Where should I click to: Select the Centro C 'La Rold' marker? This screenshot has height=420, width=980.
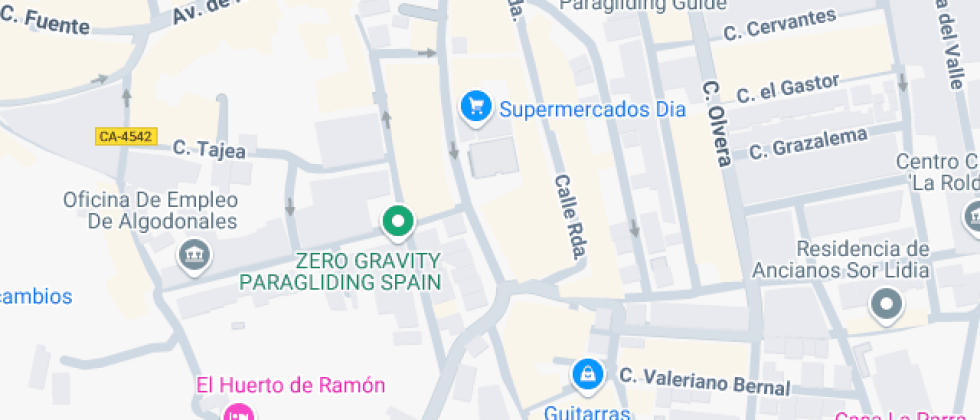(x=972, y=217)
